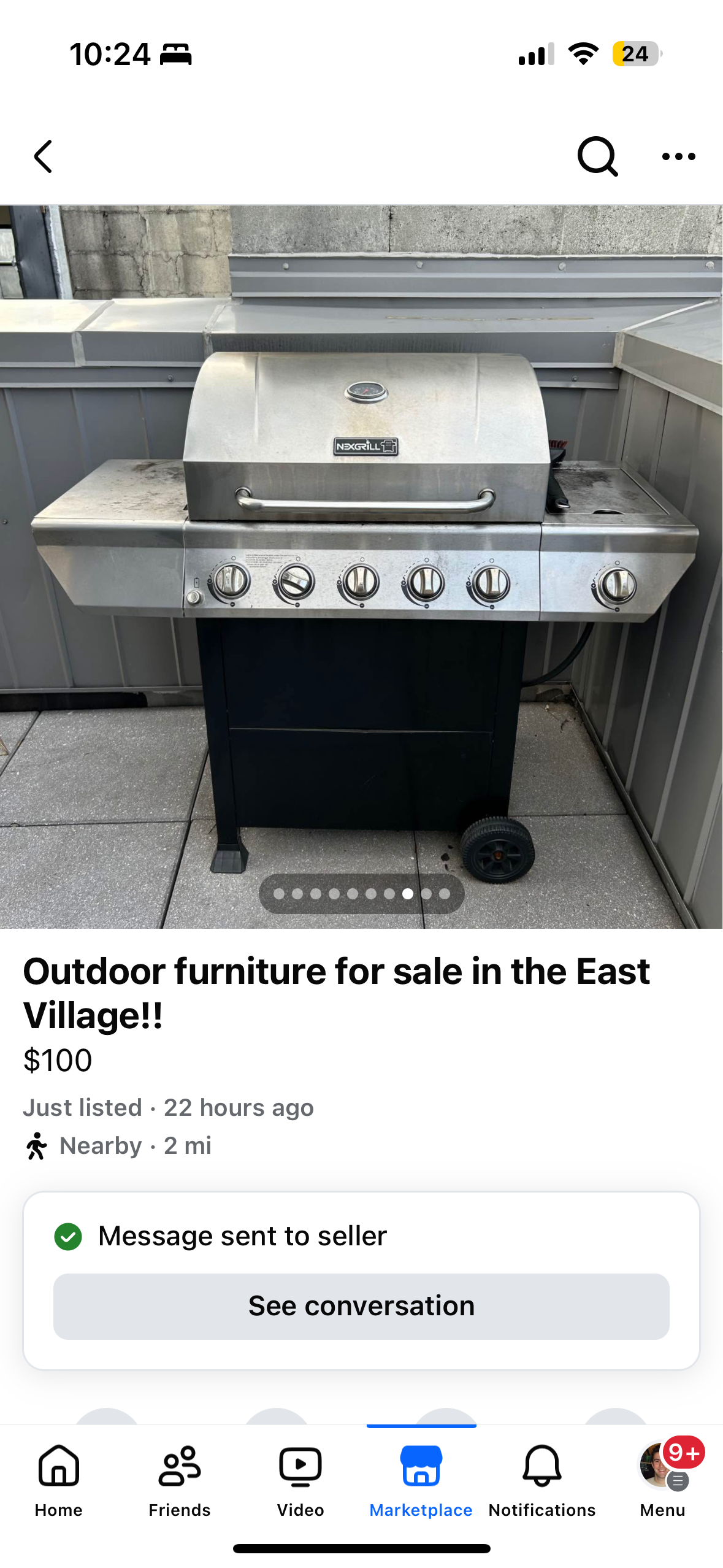
Task: Tap See conversation button
Action: 361,1306
